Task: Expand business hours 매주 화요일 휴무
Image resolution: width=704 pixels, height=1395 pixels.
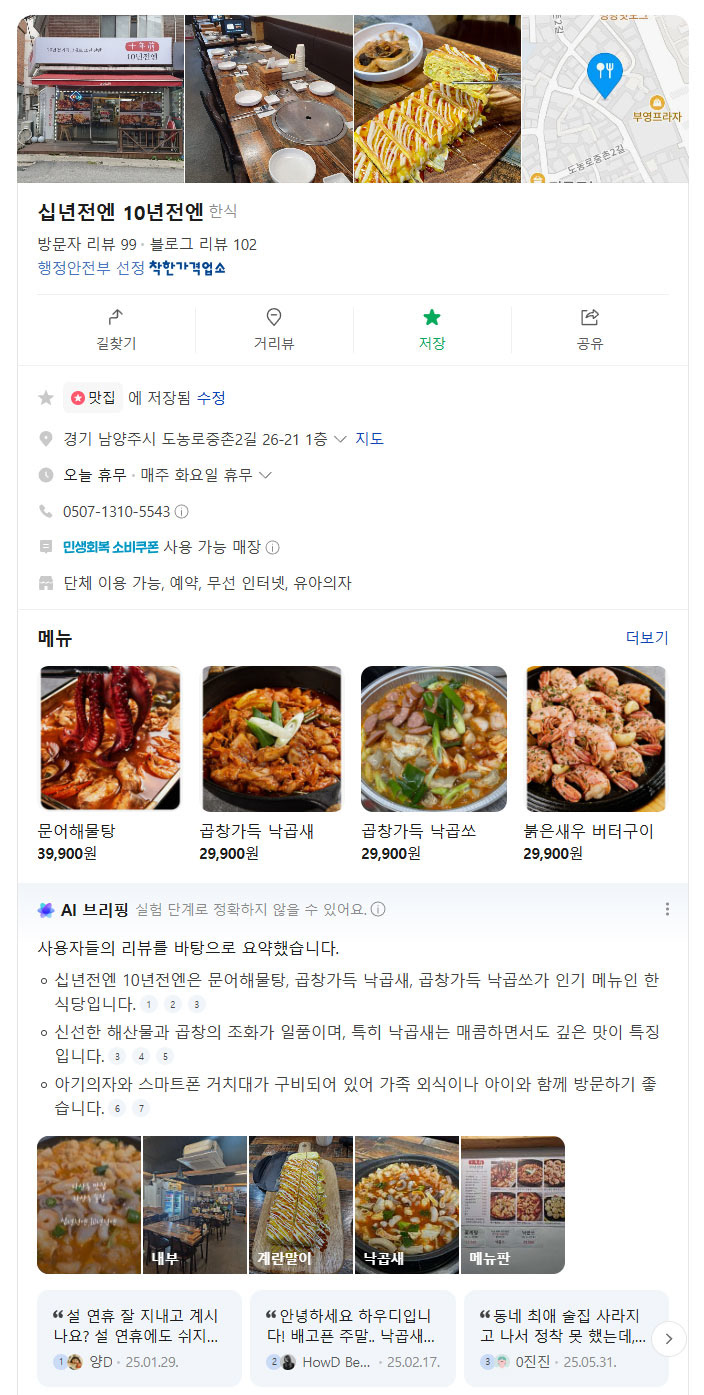Action: click(x=265, y=476)
